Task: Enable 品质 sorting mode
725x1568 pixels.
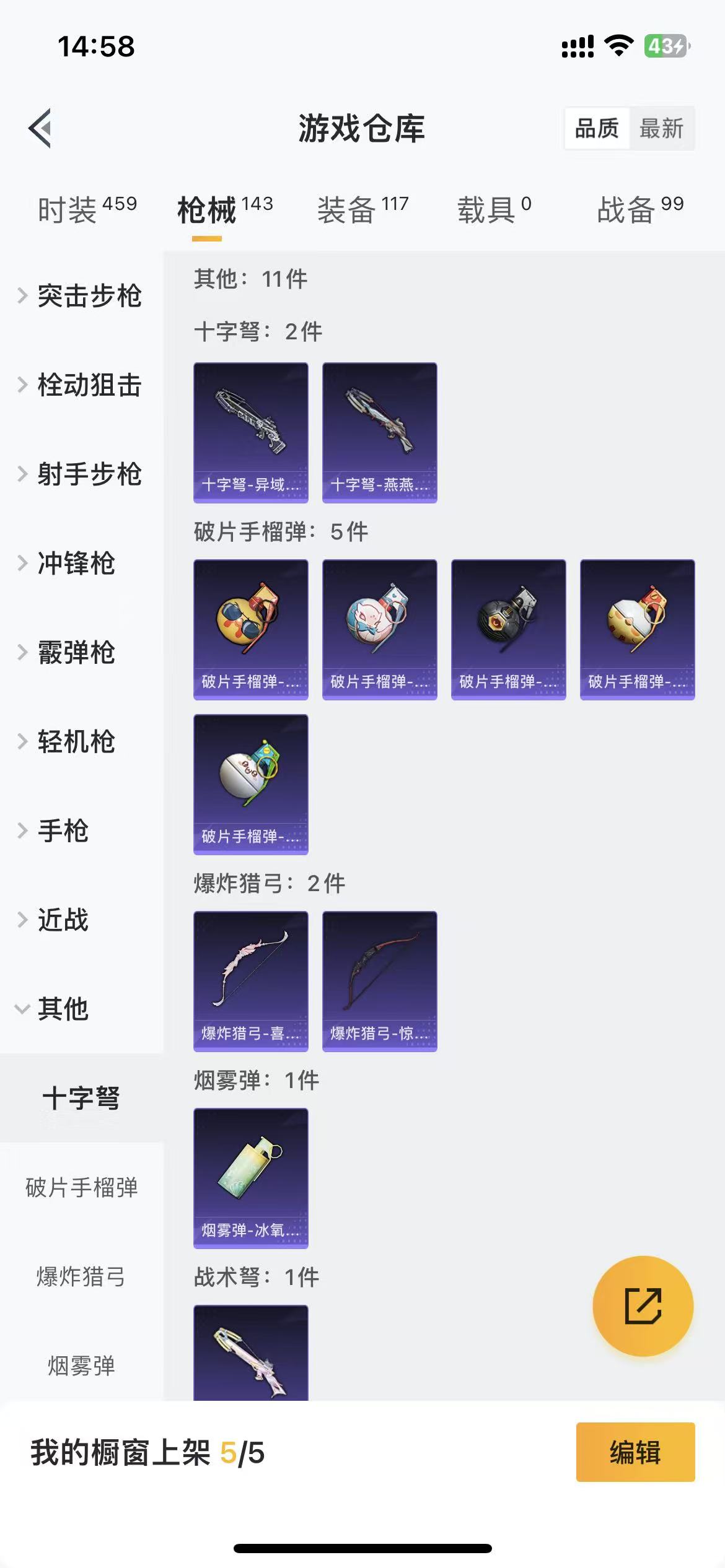Action: coord(595,128)
